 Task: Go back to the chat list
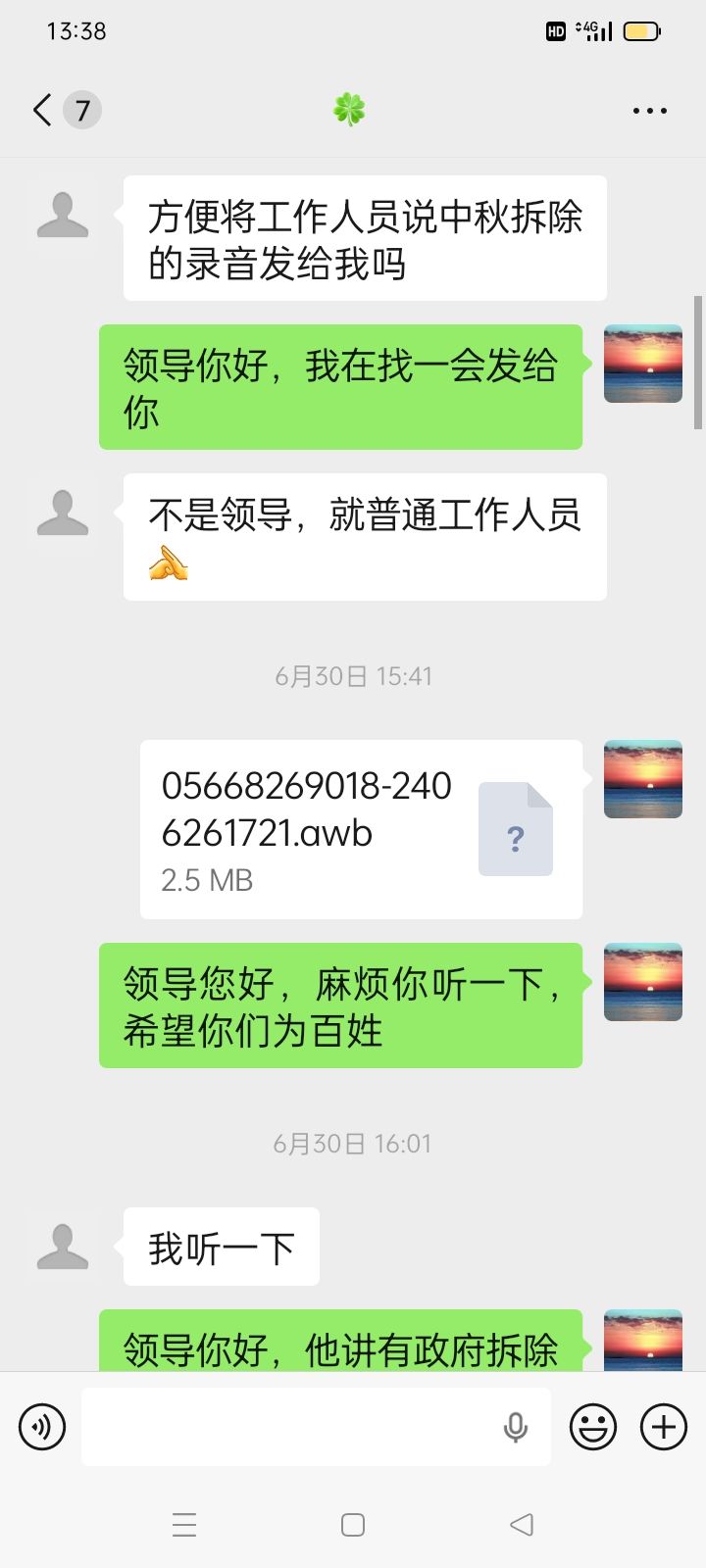(42, 110)
